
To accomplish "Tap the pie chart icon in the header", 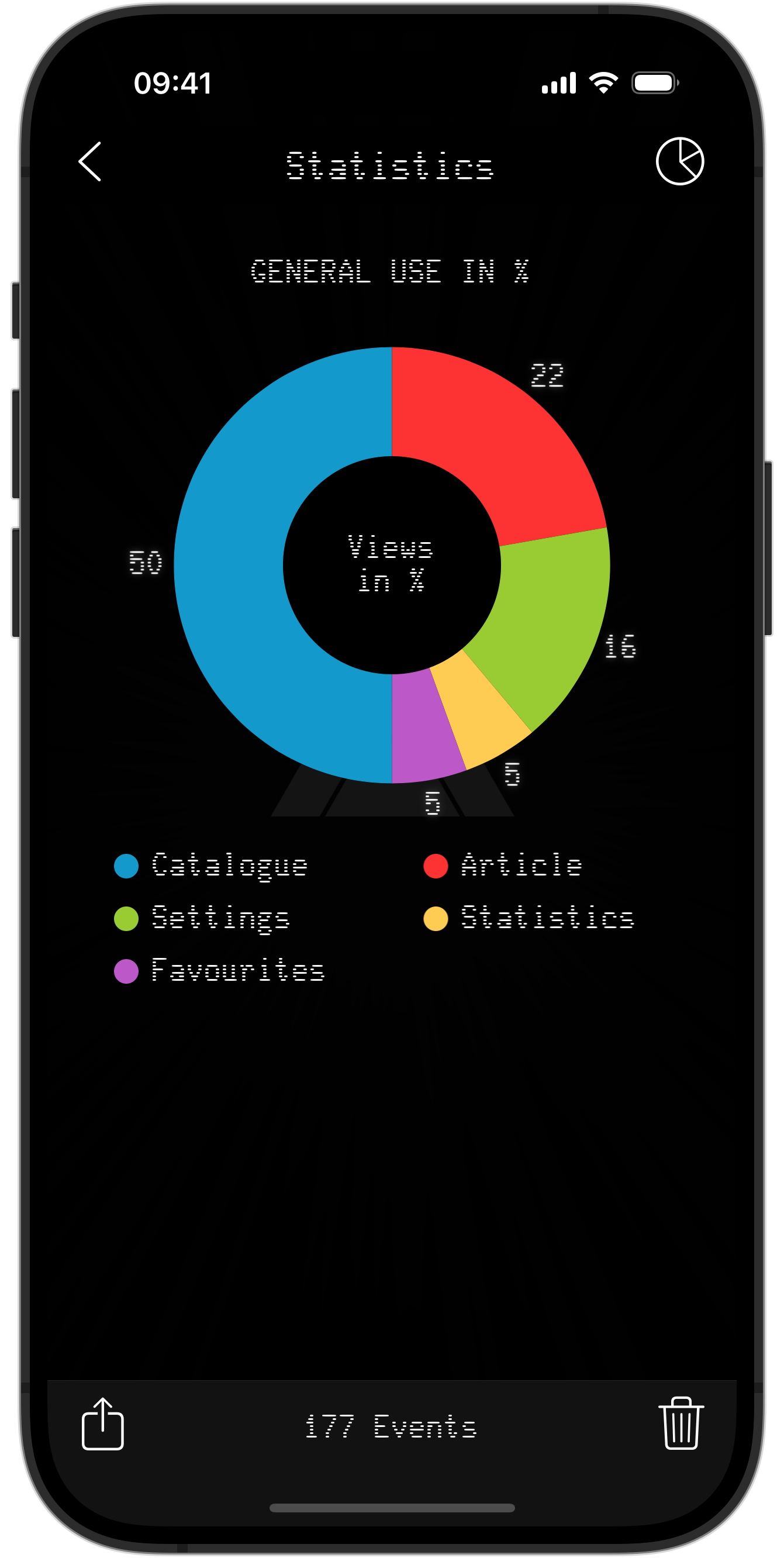I will pyautogui.click(x=679, y=161).
